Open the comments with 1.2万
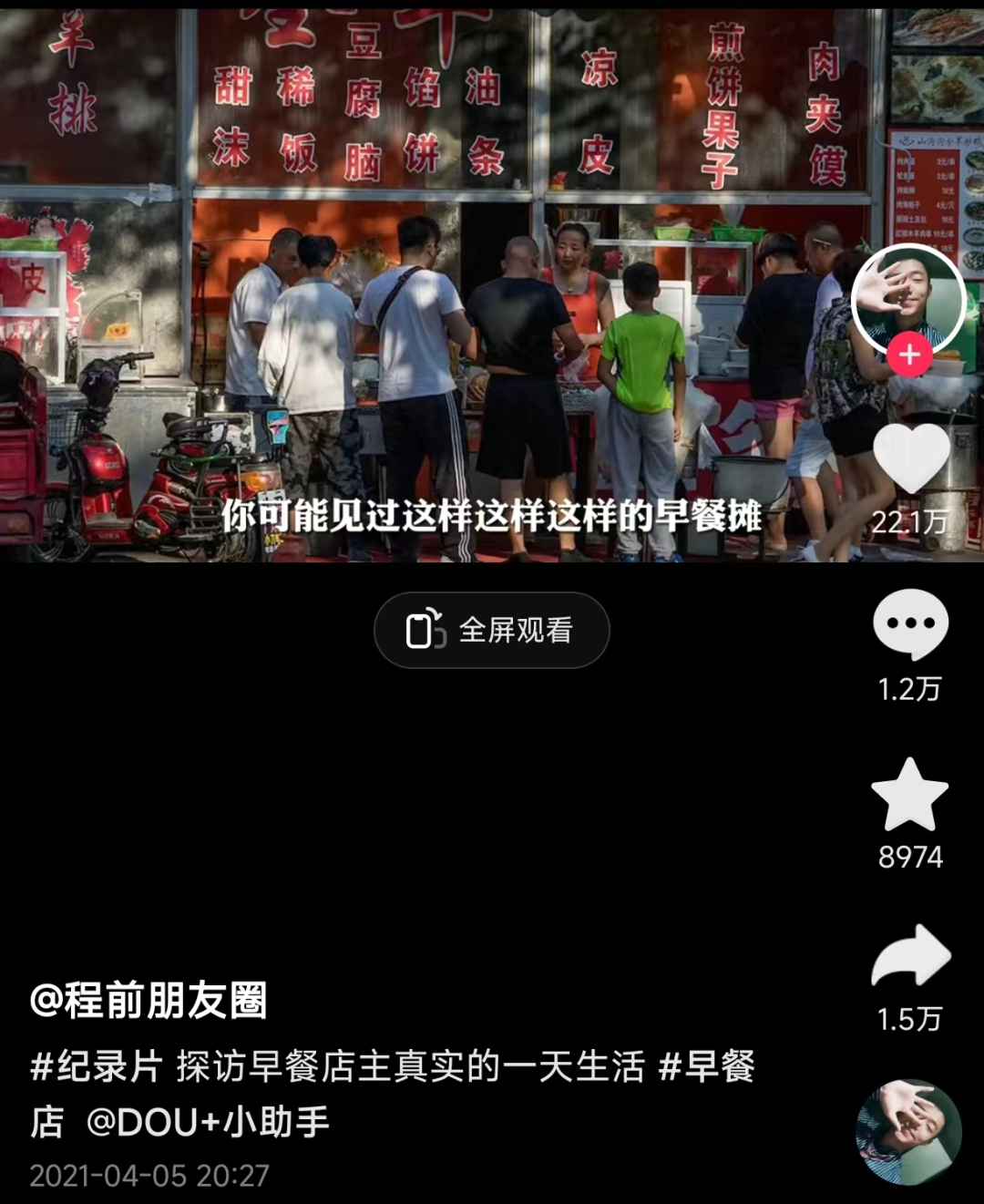Viewport: 984px width, 1204px height. [x=910, y=625]
